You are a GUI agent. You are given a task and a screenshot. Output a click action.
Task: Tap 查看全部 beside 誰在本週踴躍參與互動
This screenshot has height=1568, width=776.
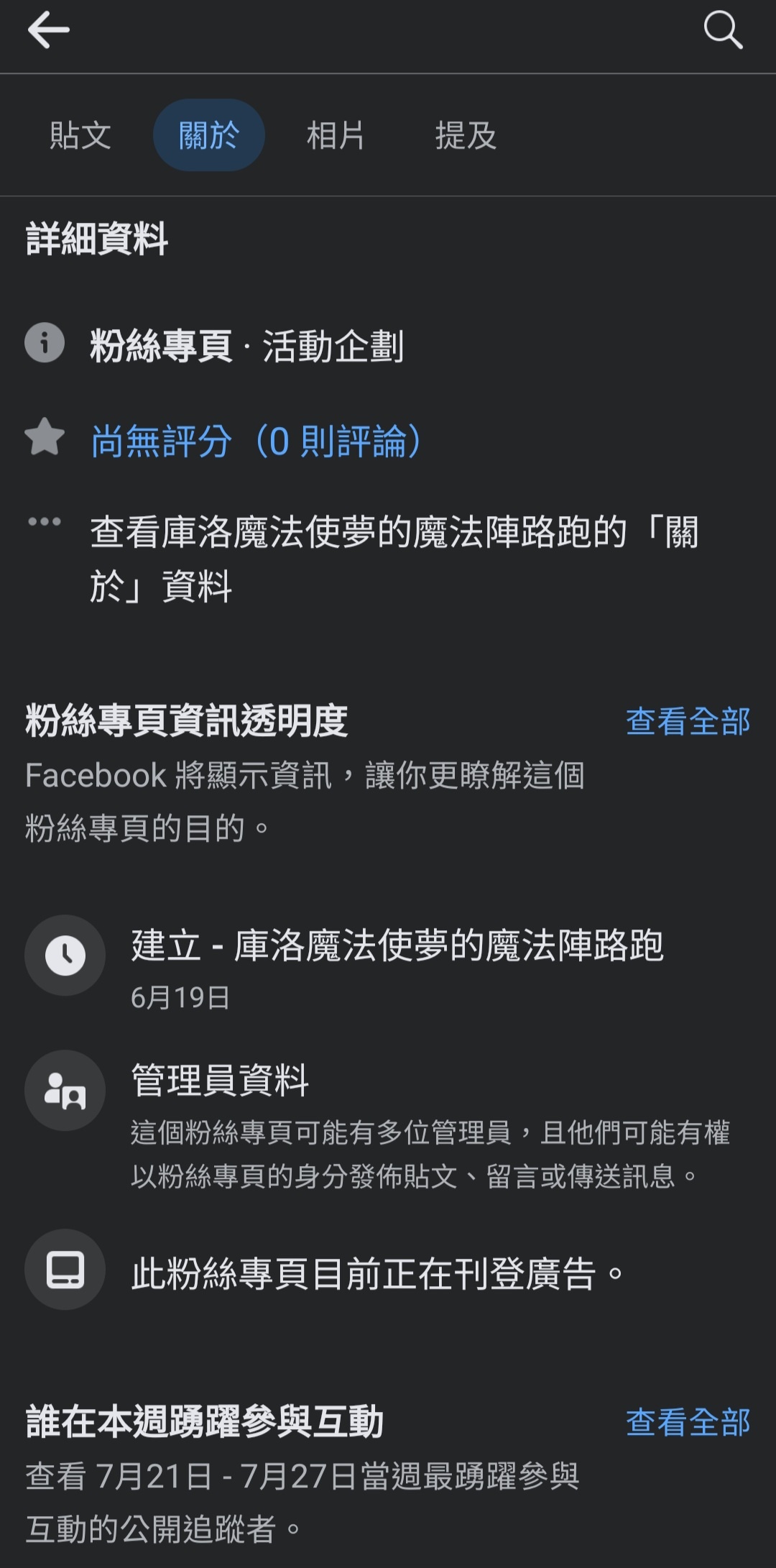point(688,1422)
